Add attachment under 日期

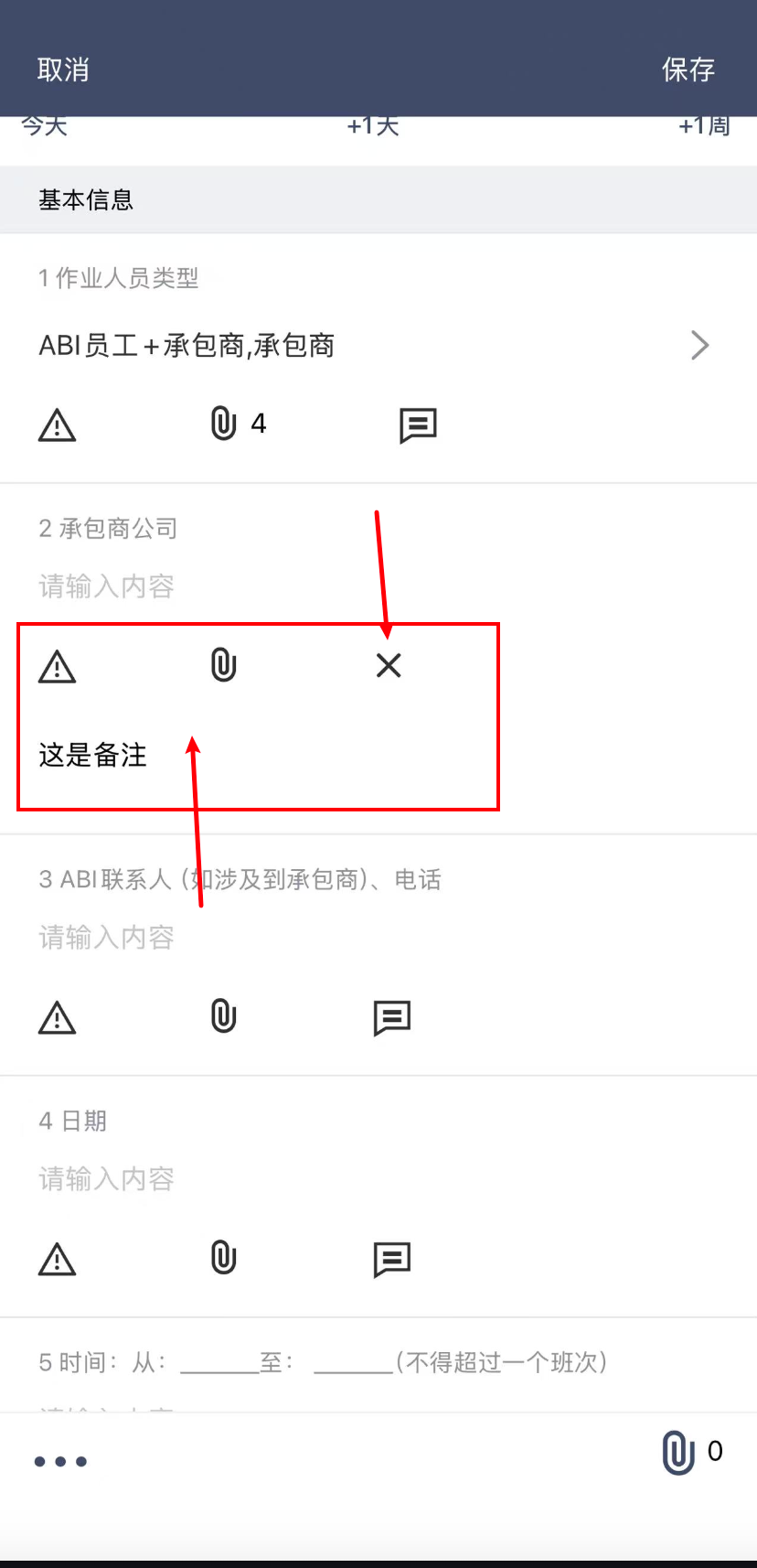coord(224,1258)
